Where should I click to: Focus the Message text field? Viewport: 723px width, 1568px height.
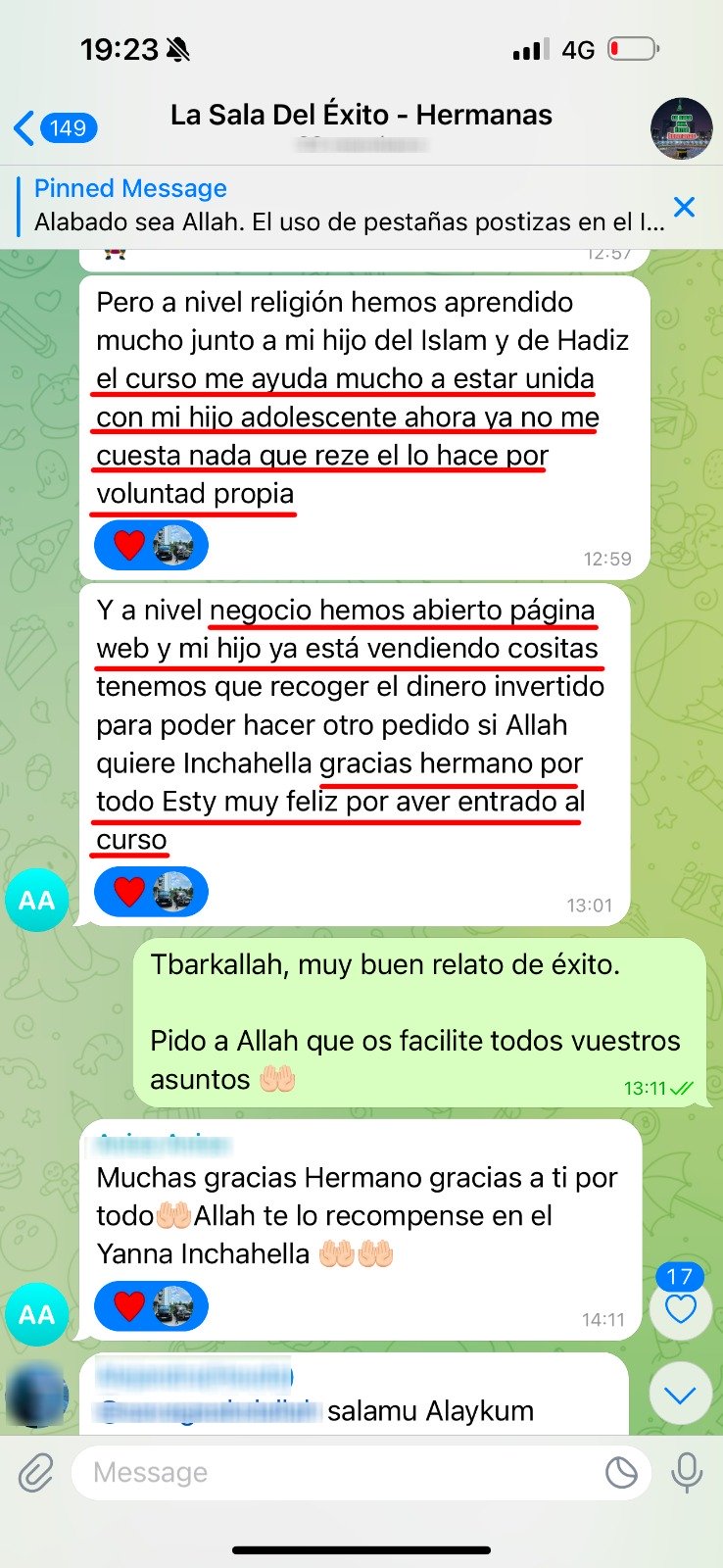[x=333, y=1472]
